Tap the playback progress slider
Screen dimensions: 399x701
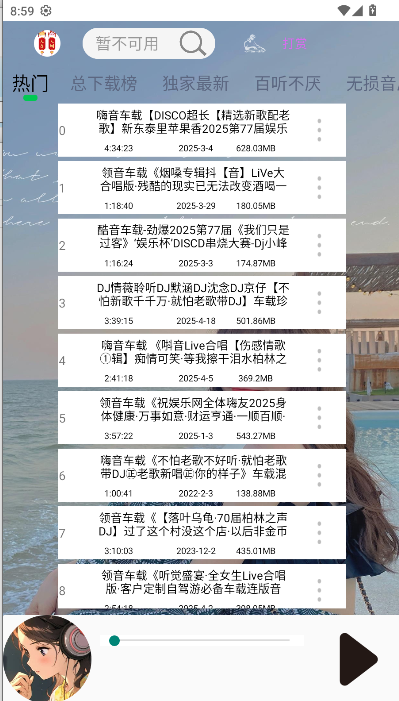tap(202, 641)
